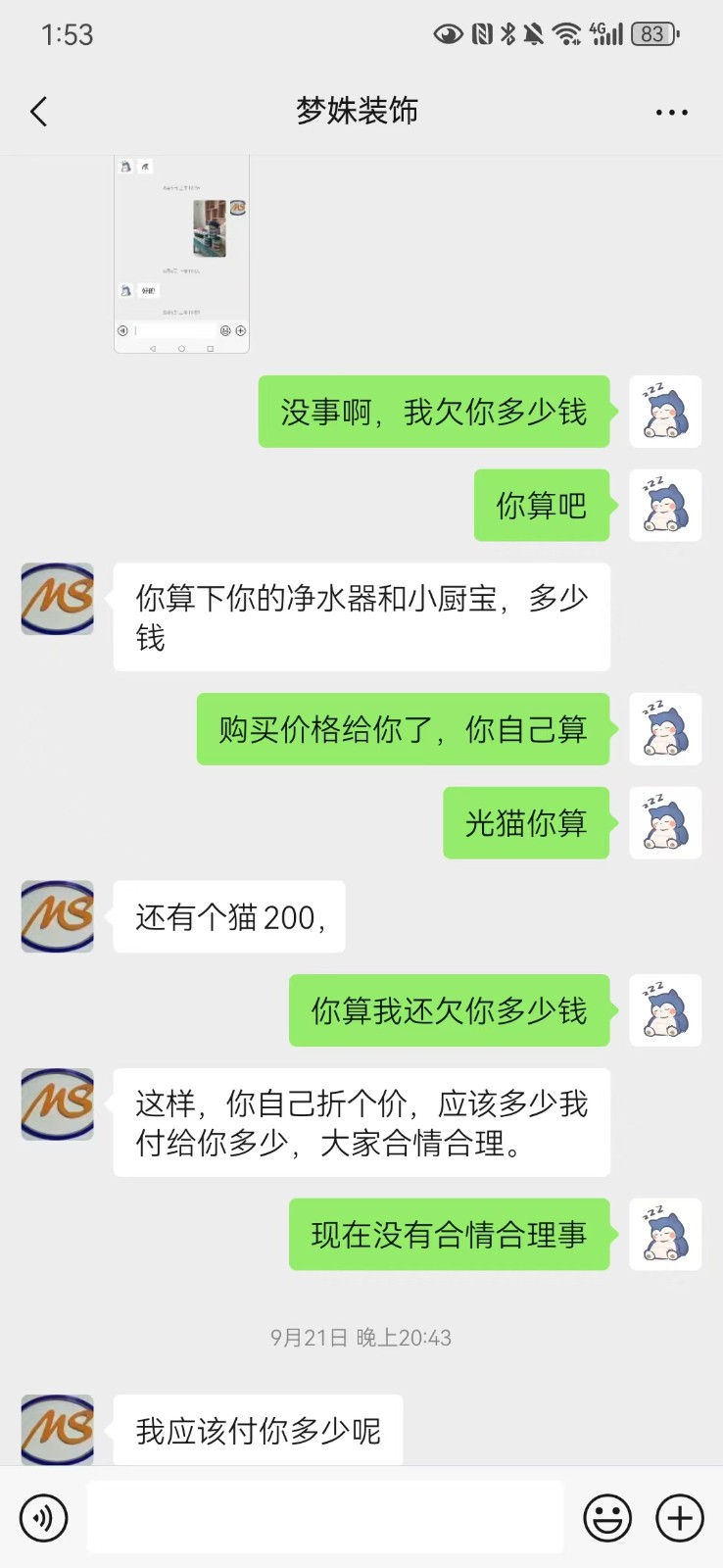This screenshot has width=723, height=1568.
Task: Tap the message text field
Action: coord(324,1517)
